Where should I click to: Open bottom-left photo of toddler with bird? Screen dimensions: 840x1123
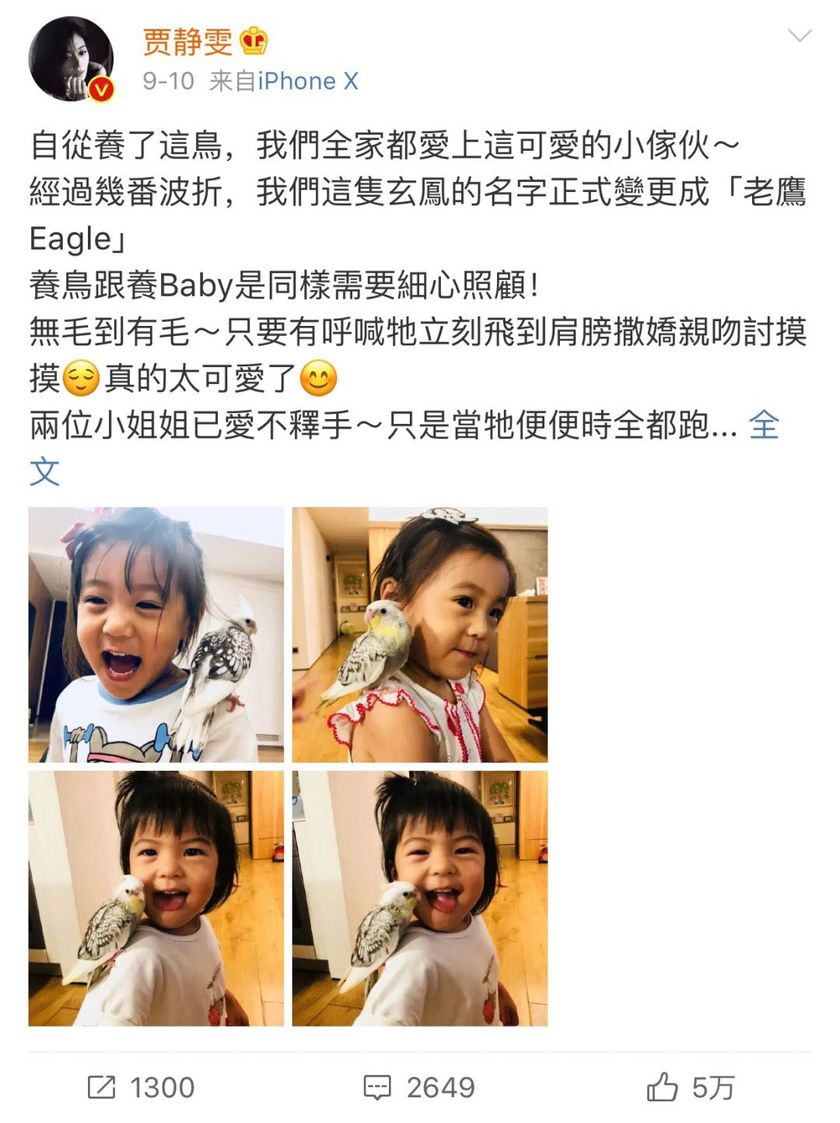click(x=156, y=897)
